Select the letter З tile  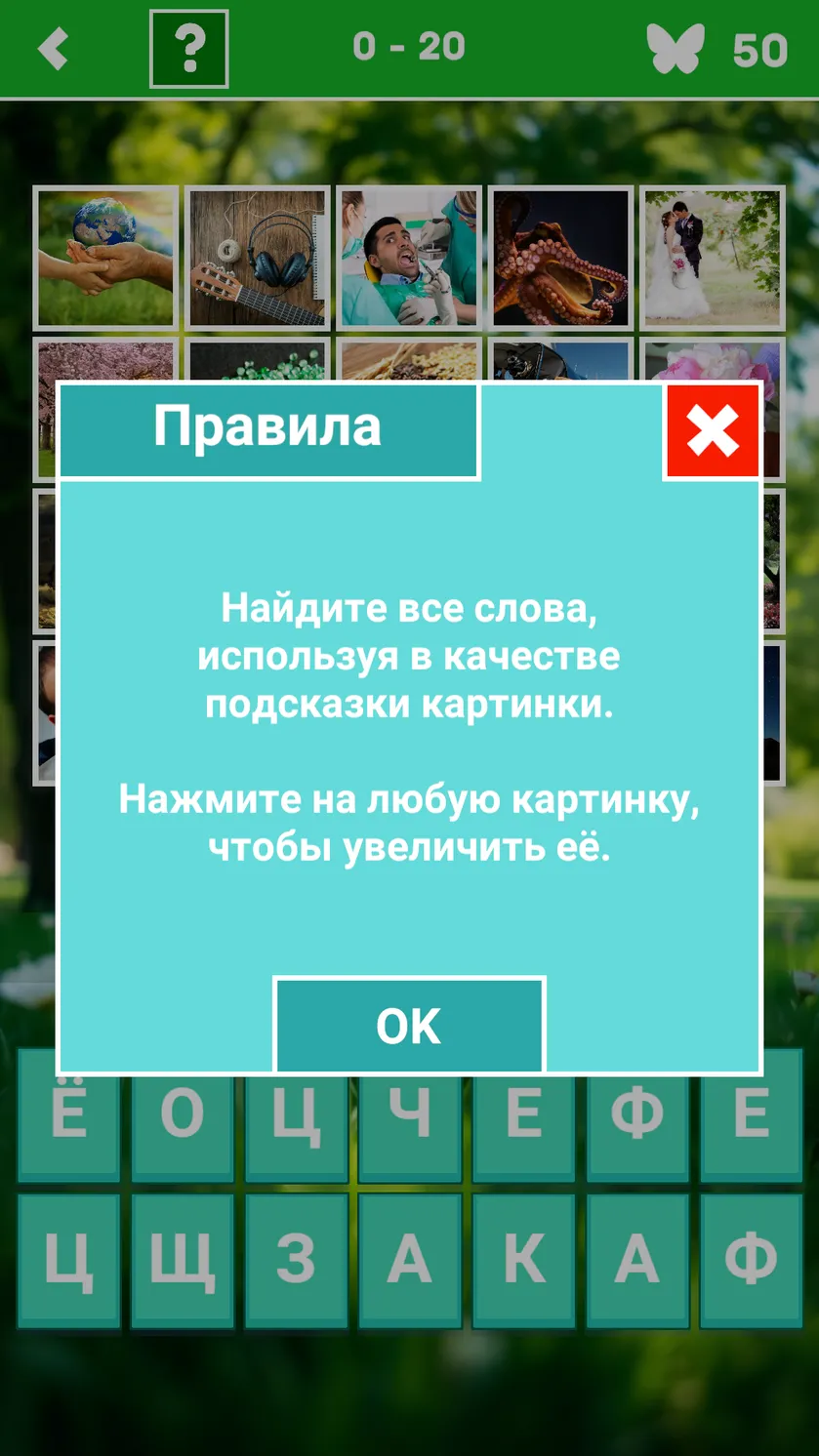(x=296, y=1260)
